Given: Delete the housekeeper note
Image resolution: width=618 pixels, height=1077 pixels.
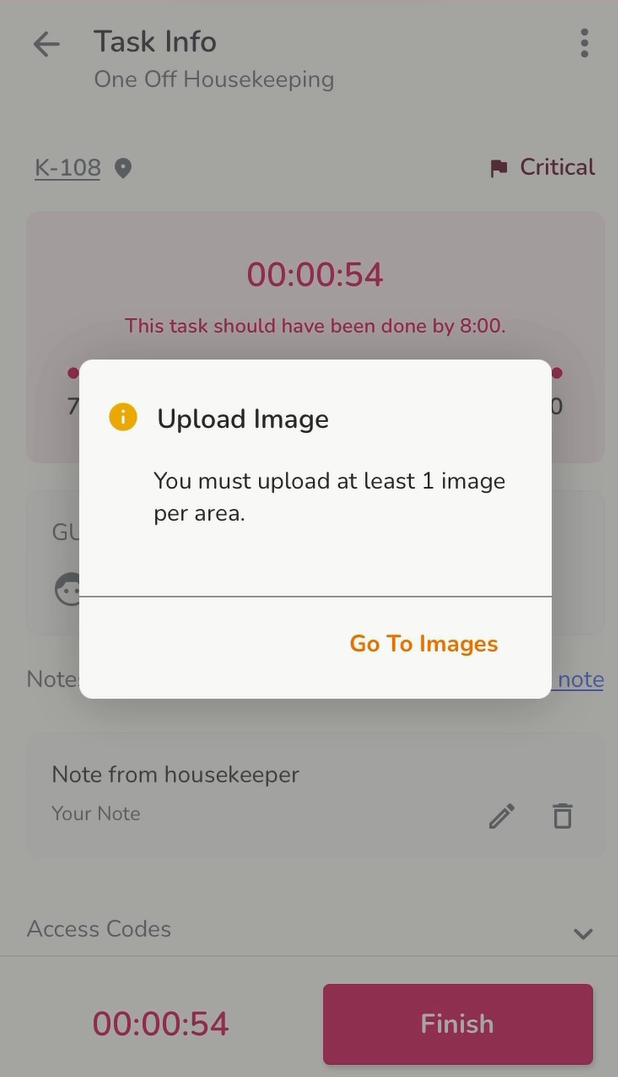Looking at the screenshot, I should pyautogui.click(x=563, y=816).
